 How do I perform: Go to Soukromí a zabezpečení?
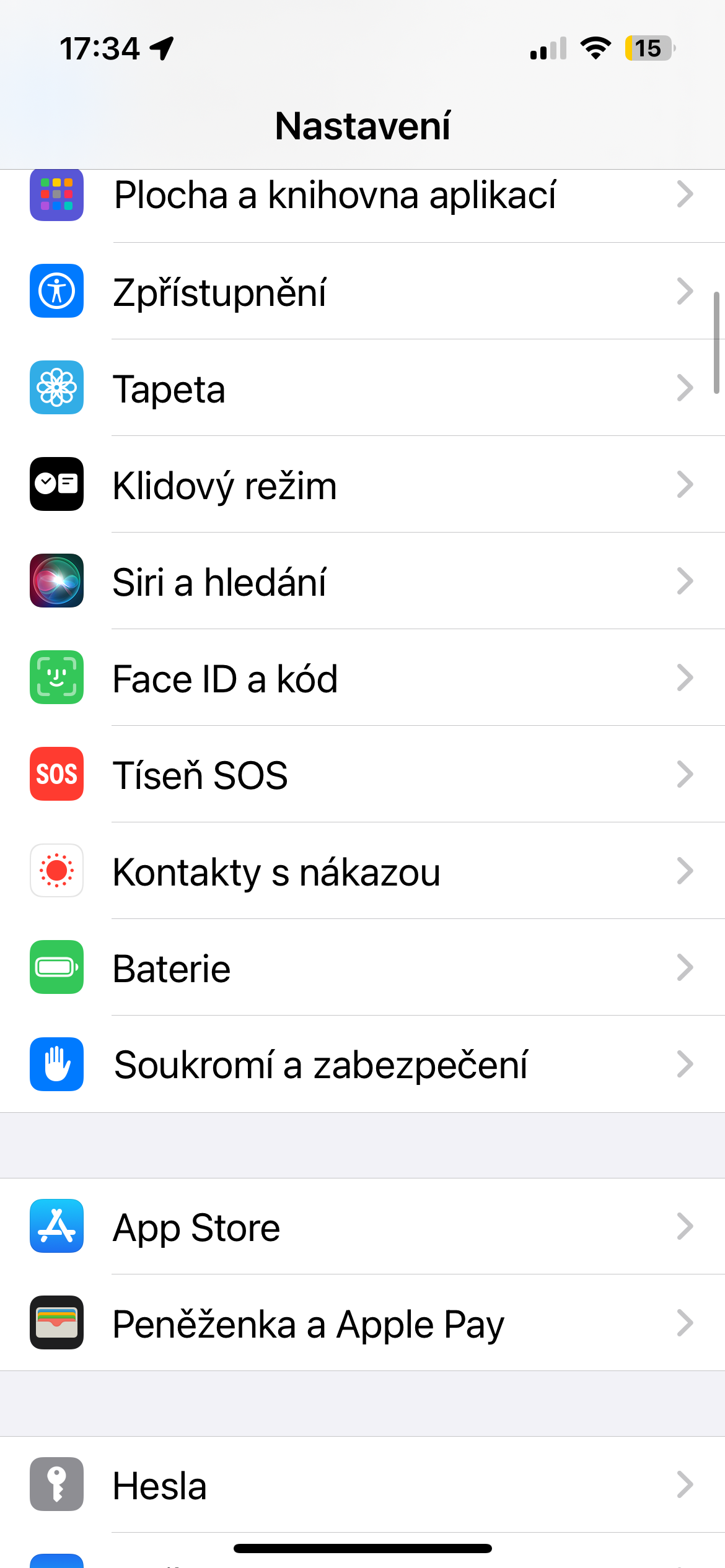pyautogui.click(x=335, y=1065)
